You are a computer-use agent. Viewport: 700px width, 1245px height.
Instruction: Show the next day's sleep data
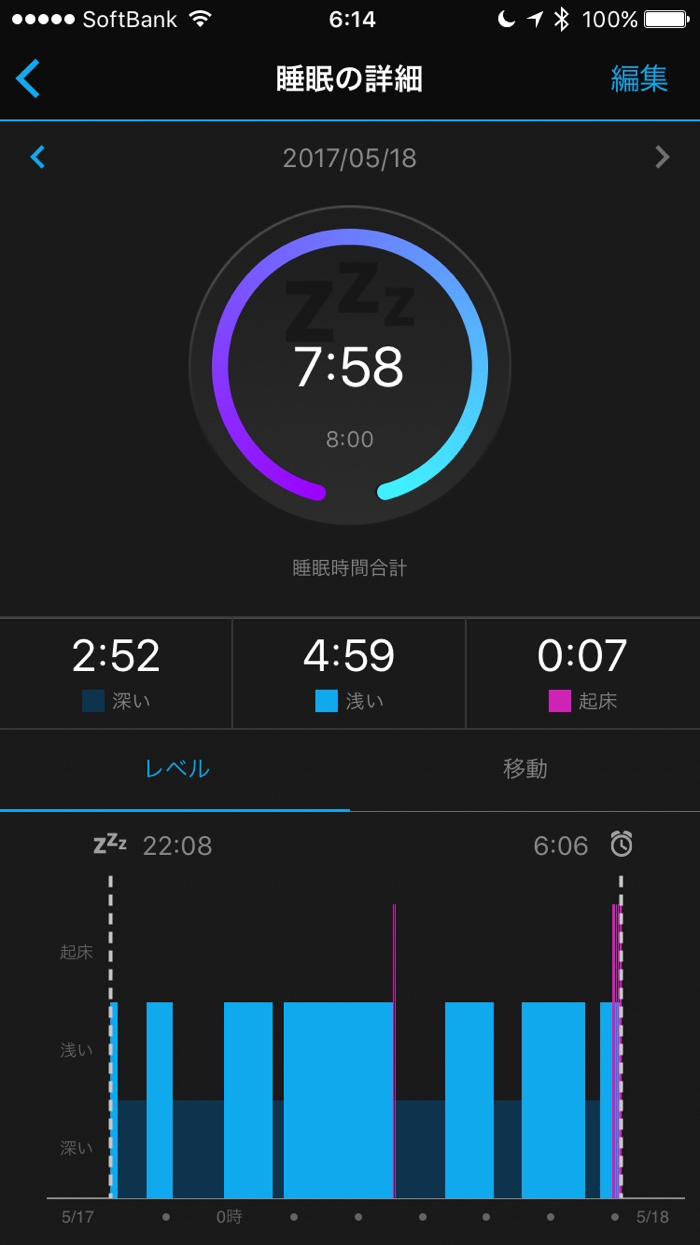(661, 157)
